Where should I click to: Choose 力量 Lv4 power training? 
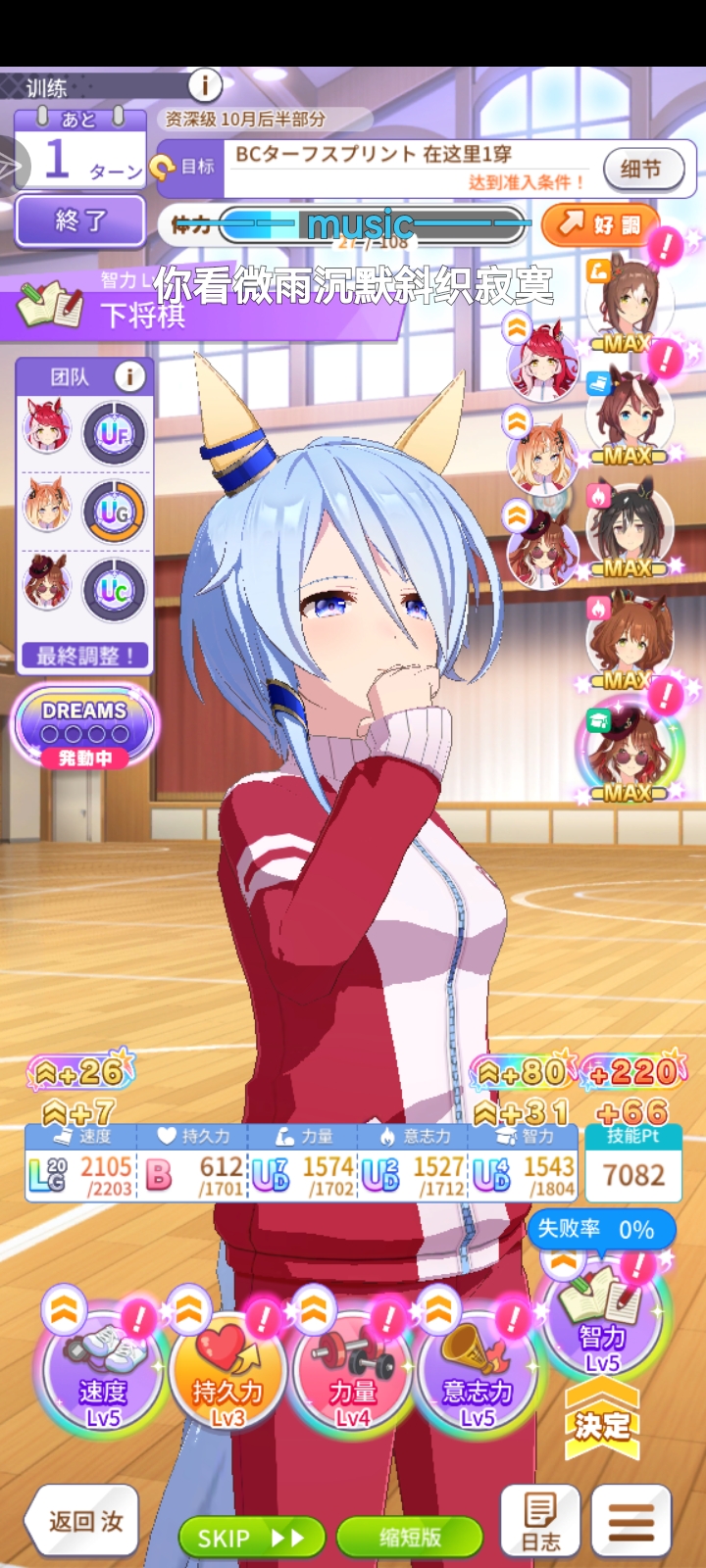(353, 1372)
